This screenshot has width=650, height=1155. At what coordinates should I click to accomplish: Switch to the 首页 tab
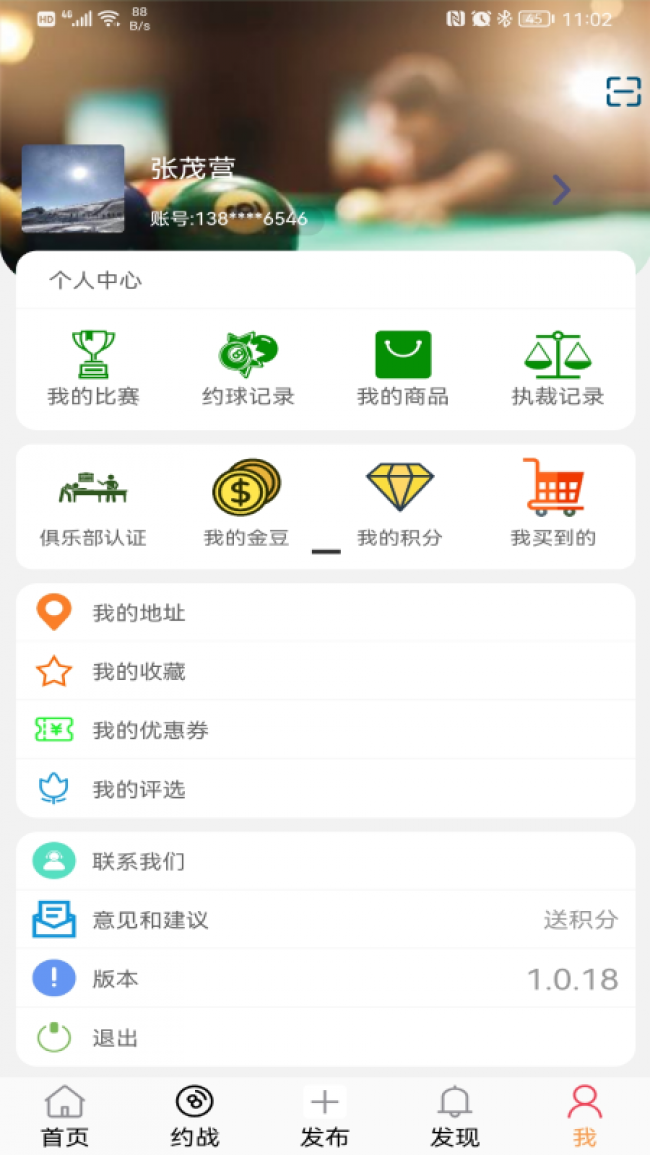tap(65, 1116)
